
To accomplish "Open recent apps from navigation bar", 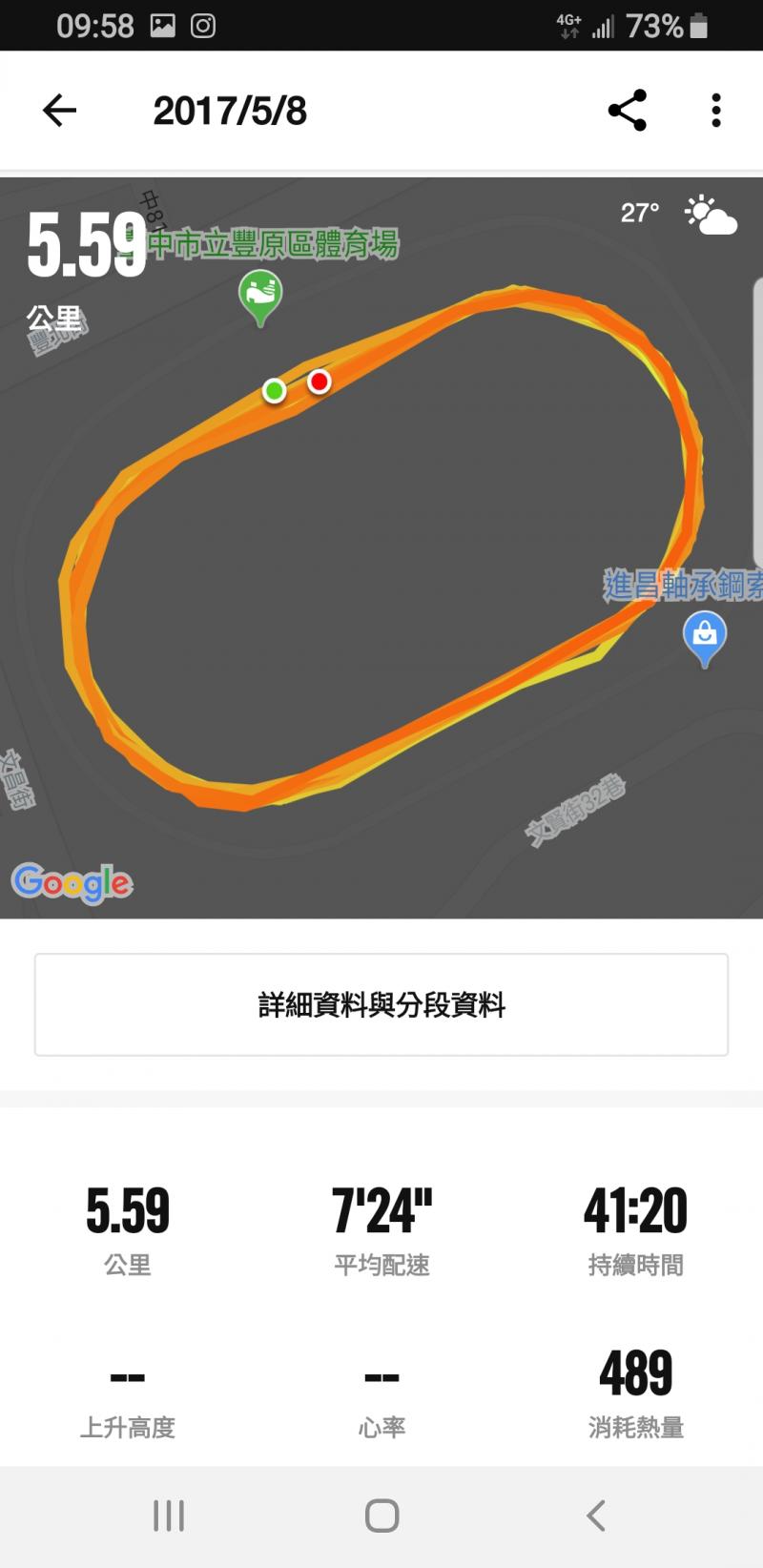I will tap(169, 1516).
